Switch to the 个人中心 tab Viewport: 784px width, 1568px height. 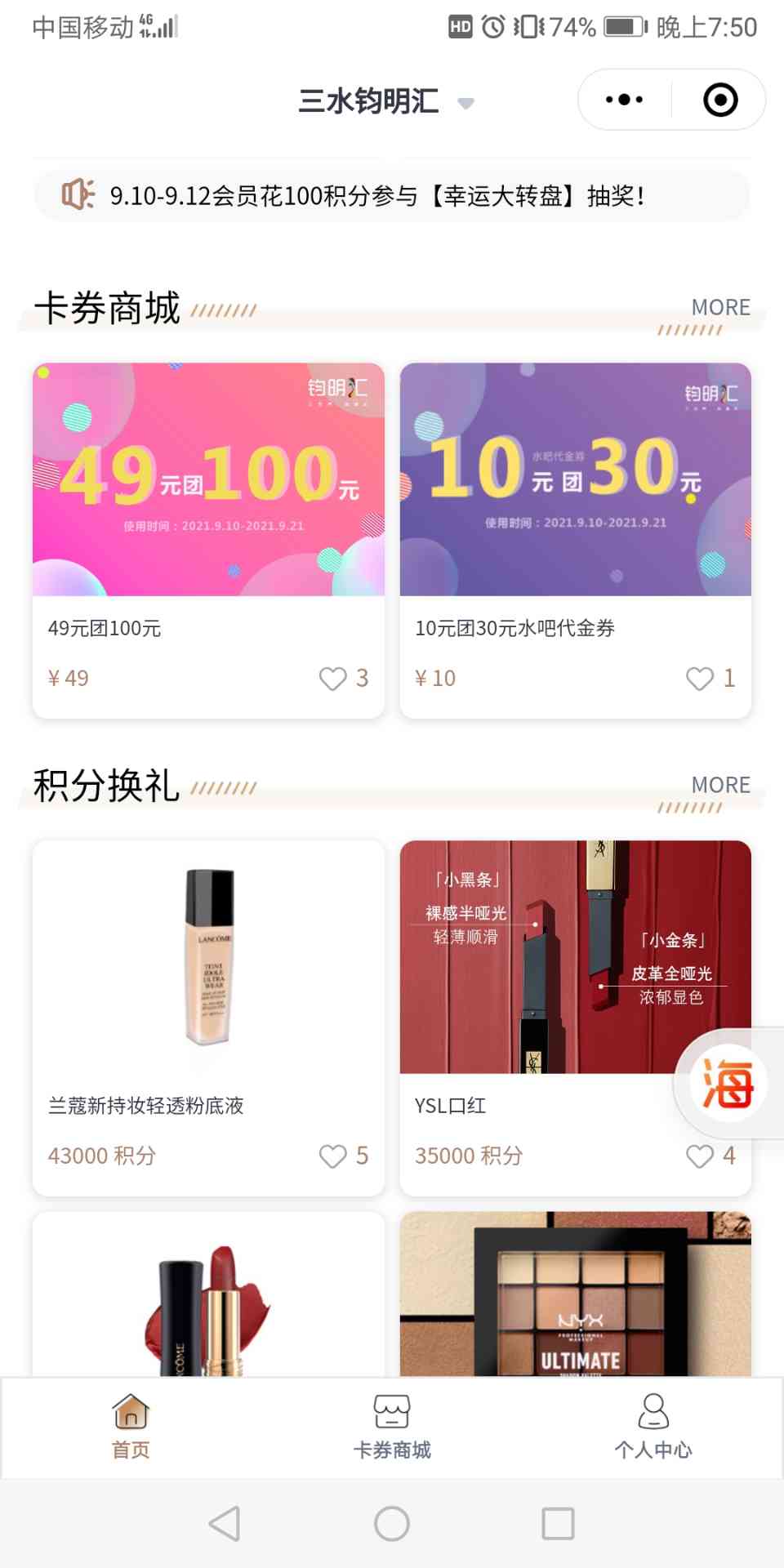coord(653,1427)
